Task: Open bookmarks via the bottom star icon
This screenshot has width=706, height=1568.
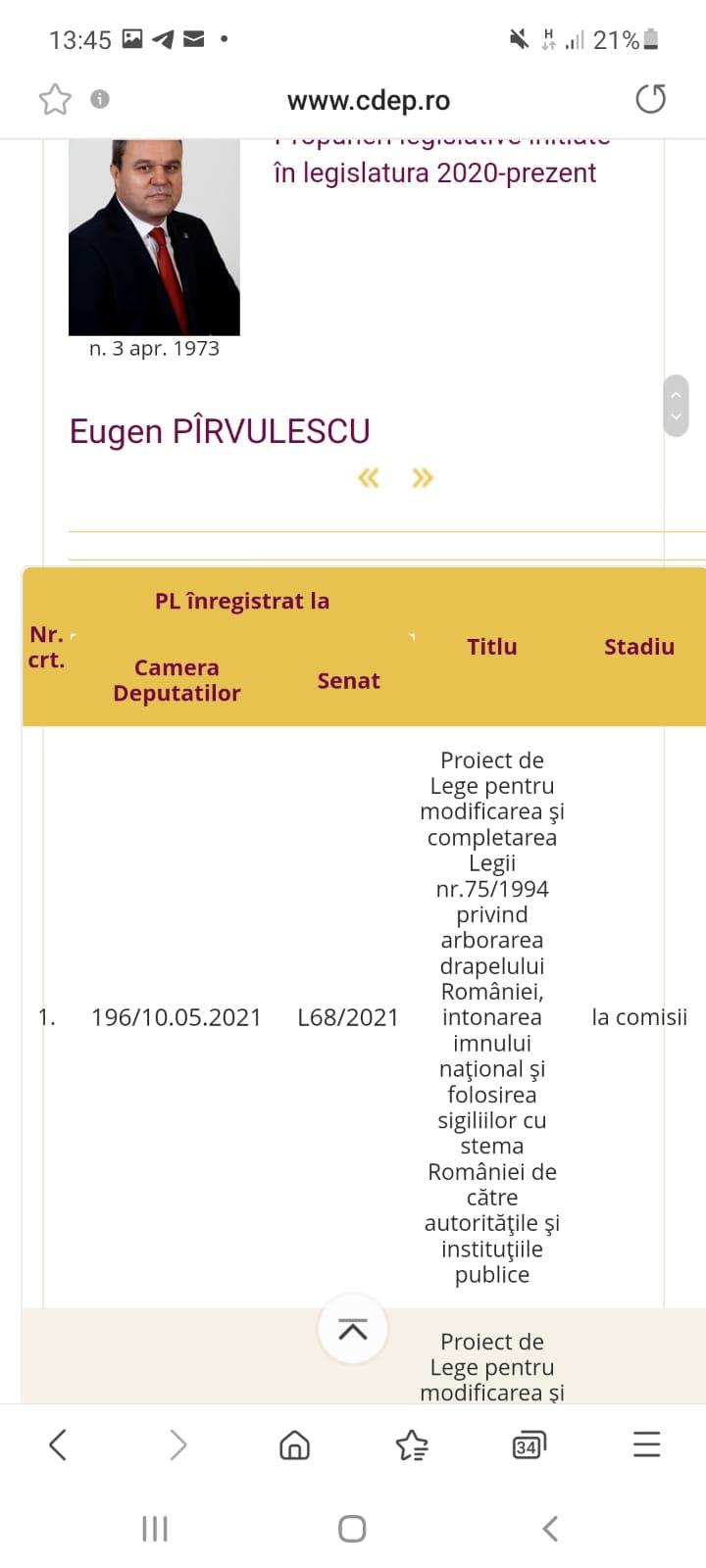Action: point(412,1444)
